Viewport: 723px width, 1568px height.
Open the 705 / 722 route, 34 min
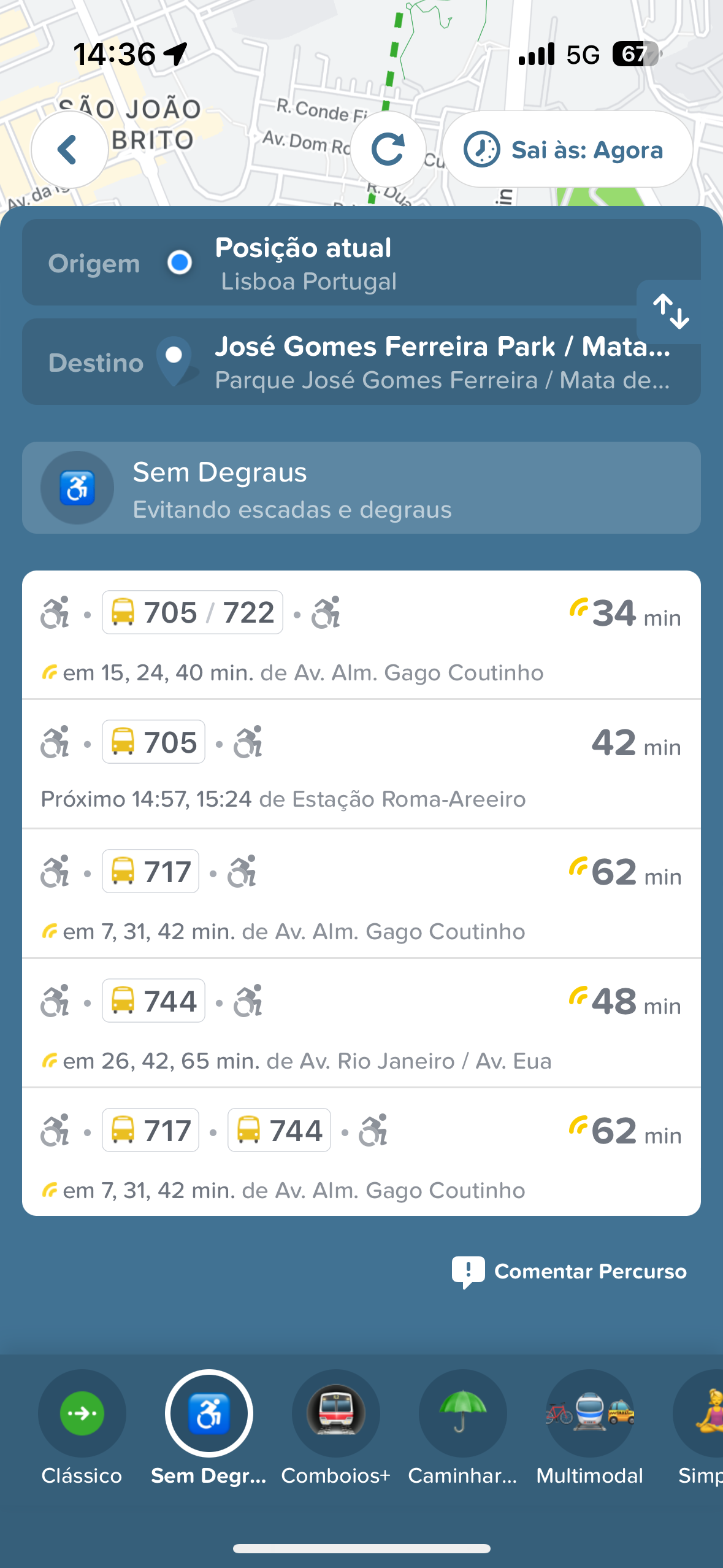pyautogui.click(x=361, y=635)
